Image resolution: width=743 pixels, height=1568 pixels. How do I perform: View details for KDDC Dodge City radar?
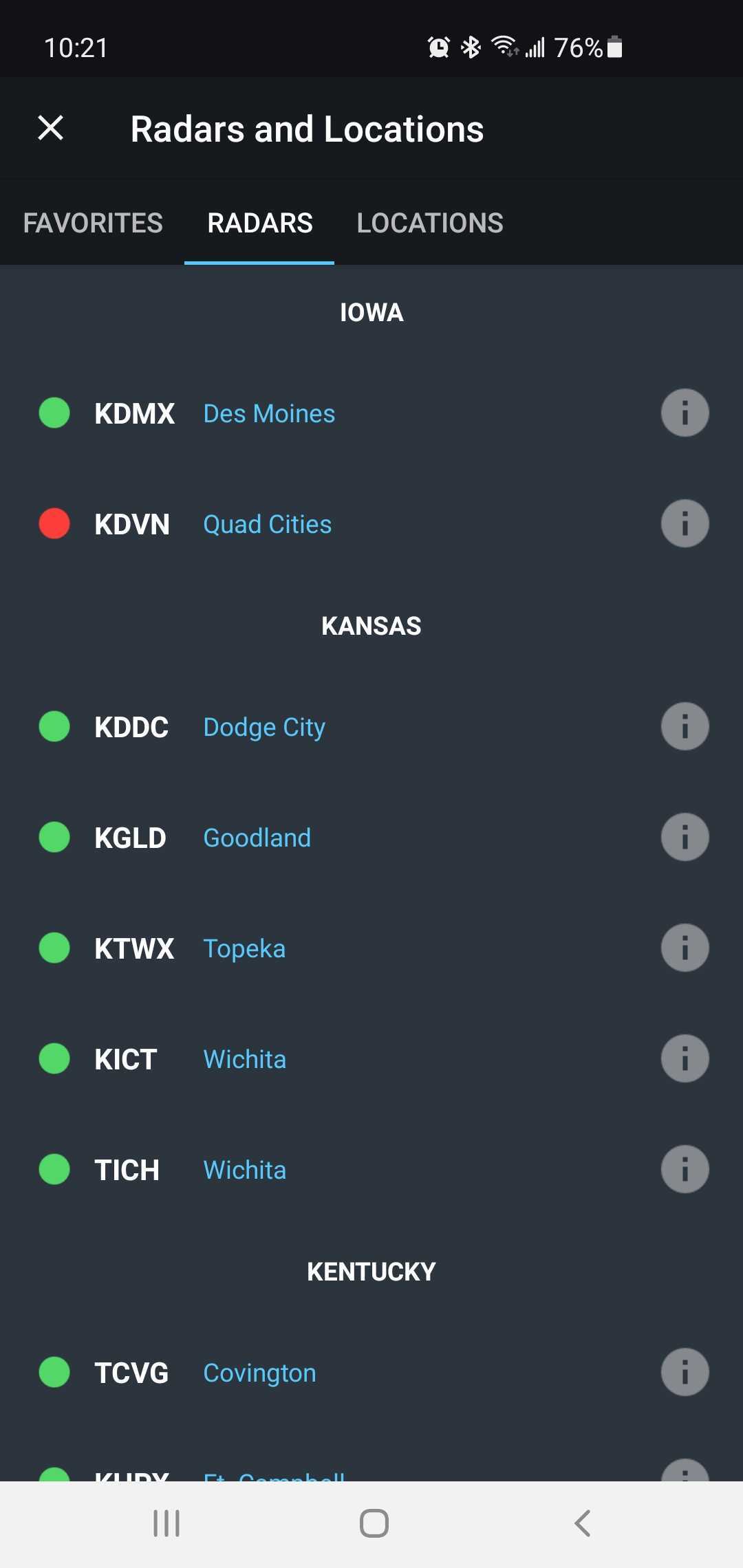(x=684, y=726)
